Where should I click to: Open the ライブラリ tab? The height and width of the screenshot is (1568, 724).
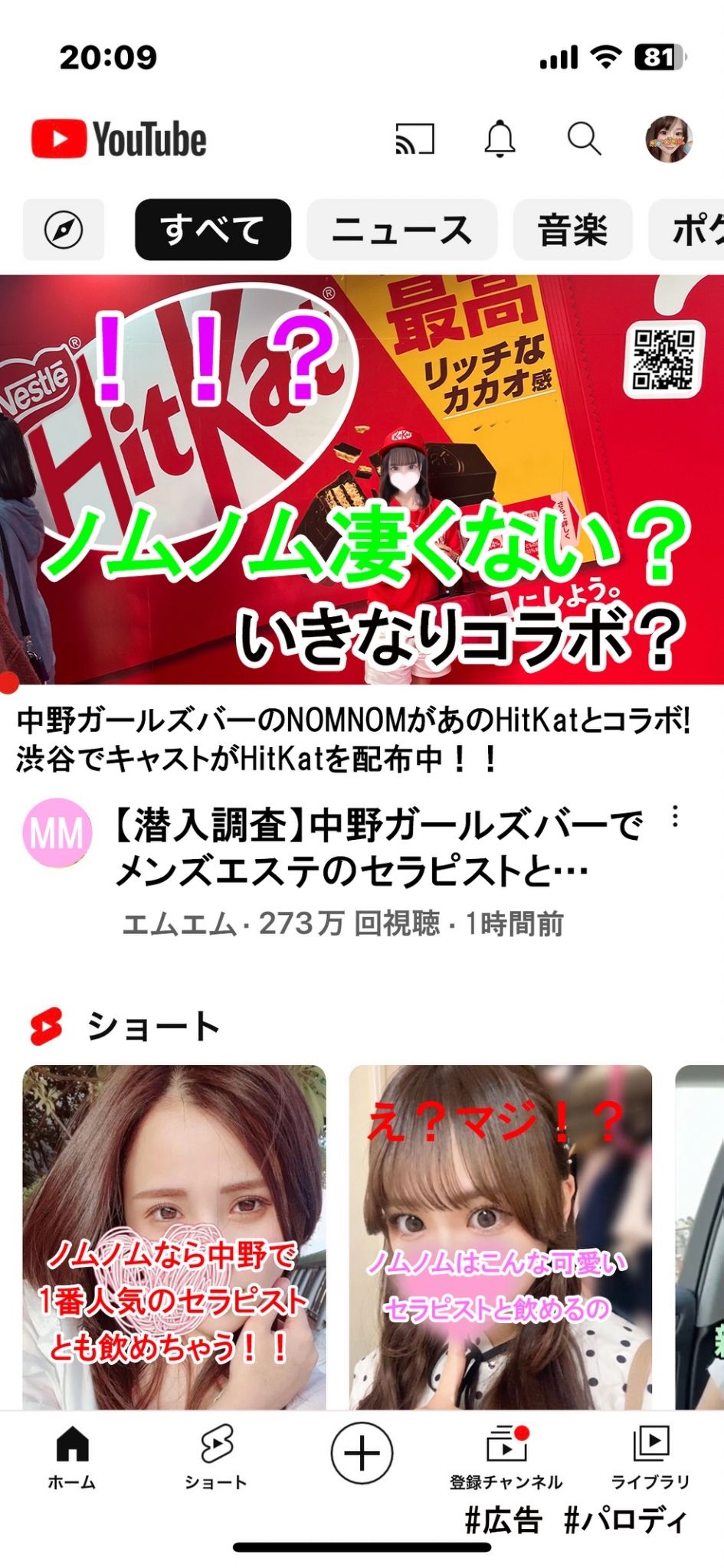650,1458
